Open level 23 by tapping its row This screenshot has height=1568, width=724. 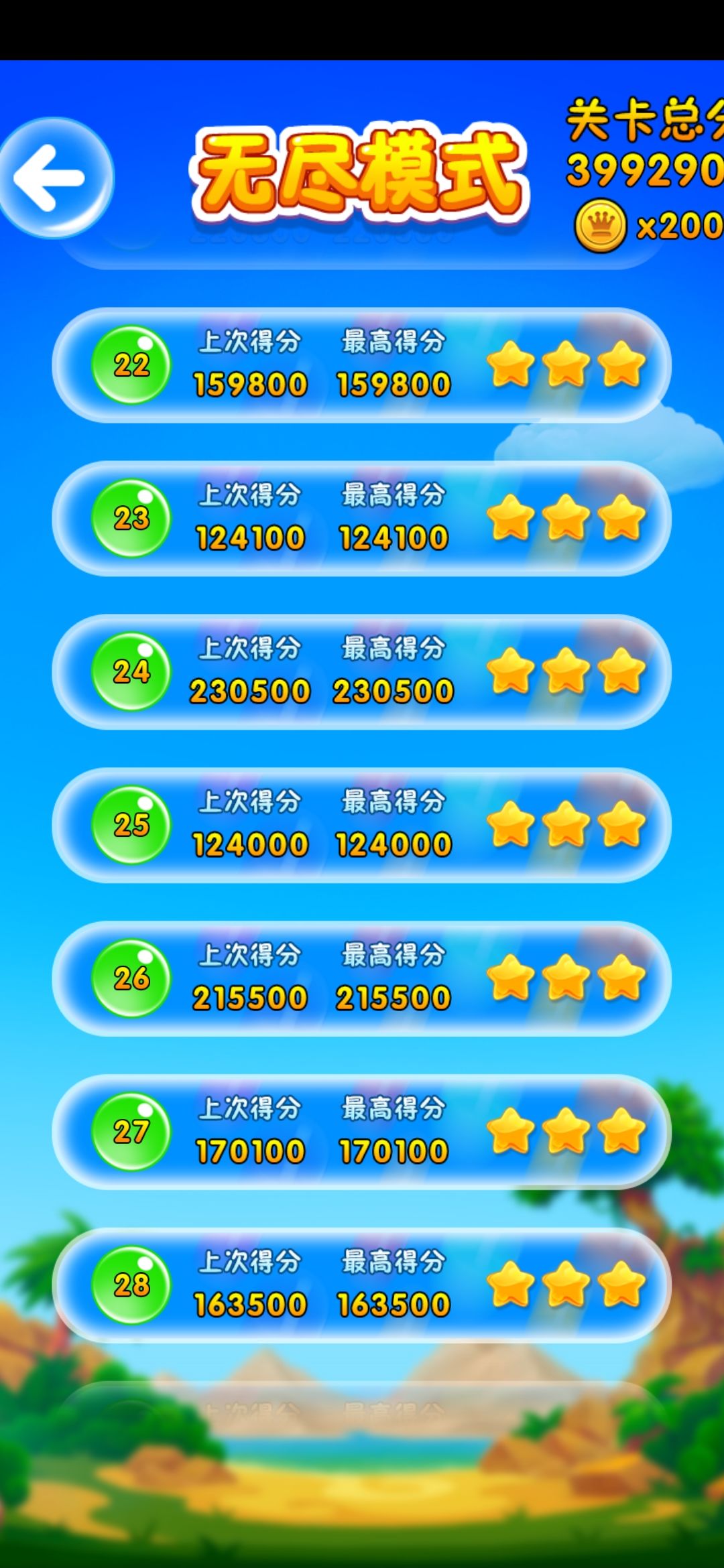tap(362, 519)
